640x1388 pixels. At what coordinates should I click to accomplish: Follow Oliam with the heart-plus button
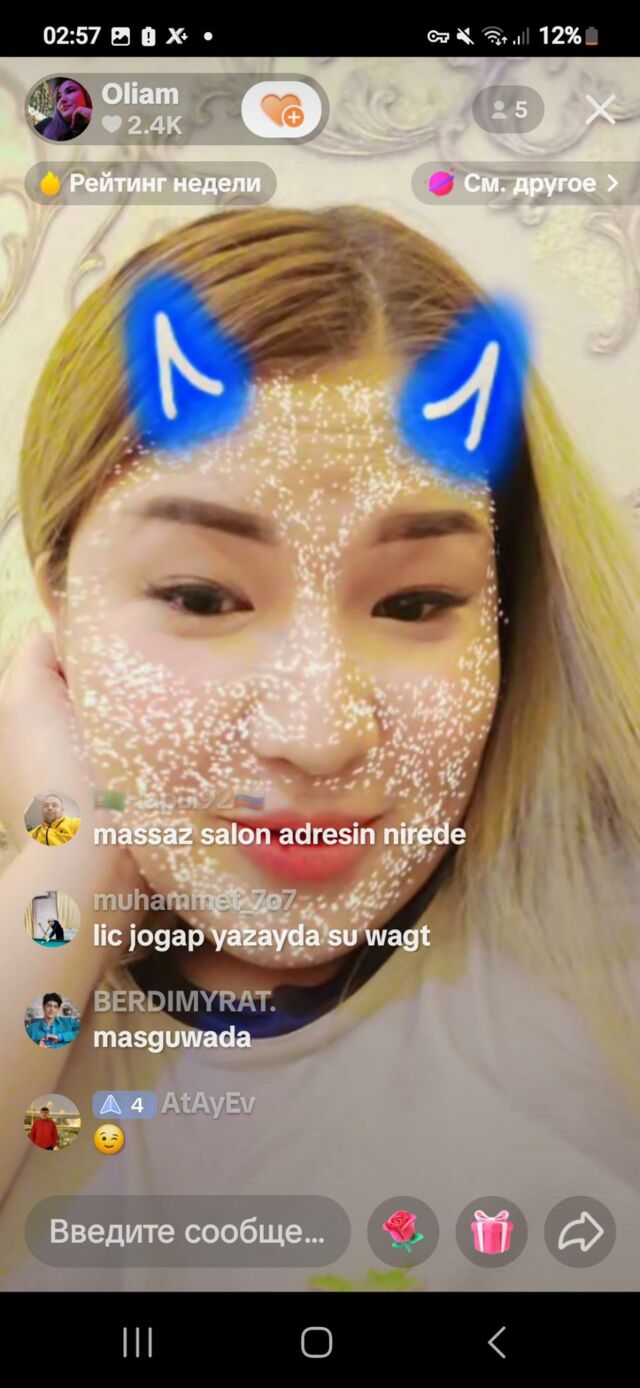281,109
